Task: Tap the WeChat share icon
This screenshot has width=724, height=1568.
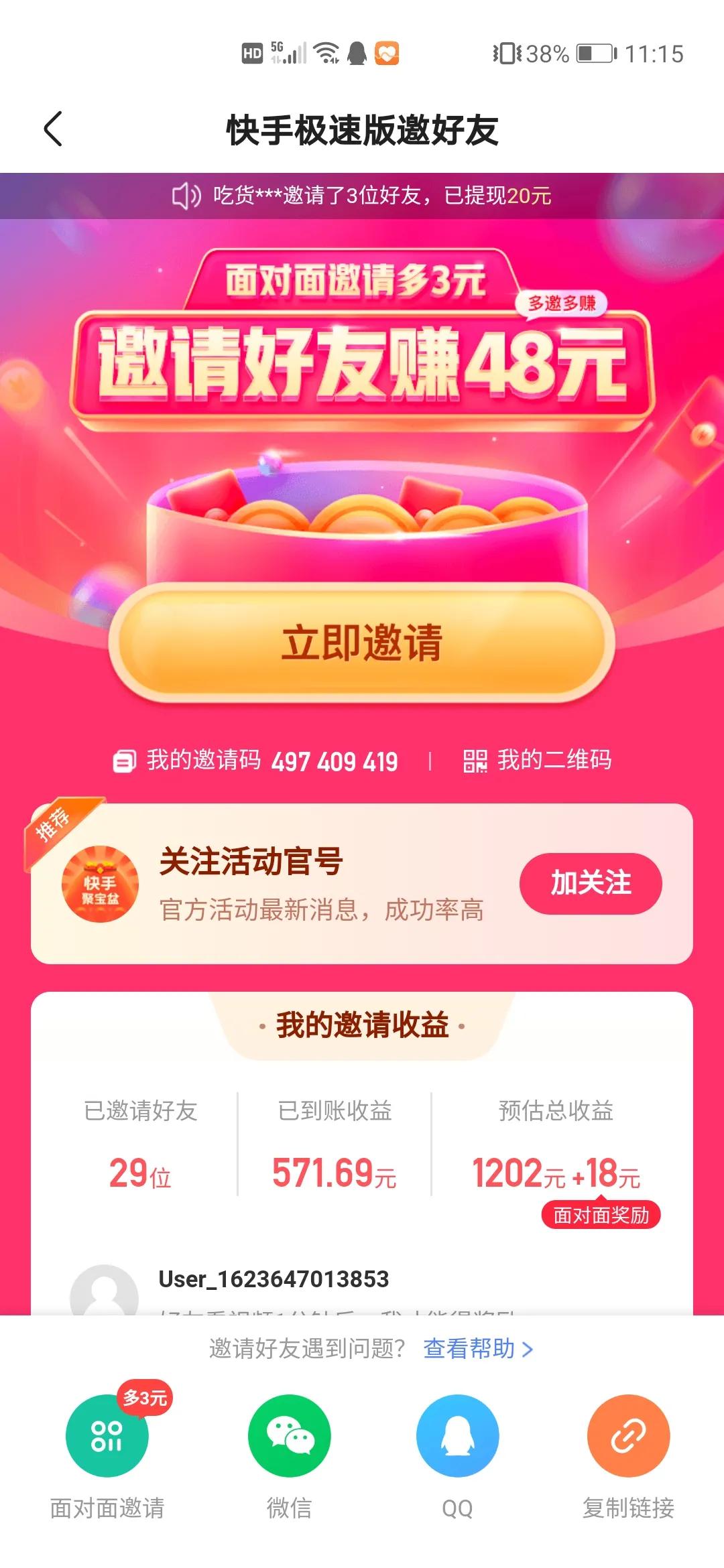Action: 288,1436
